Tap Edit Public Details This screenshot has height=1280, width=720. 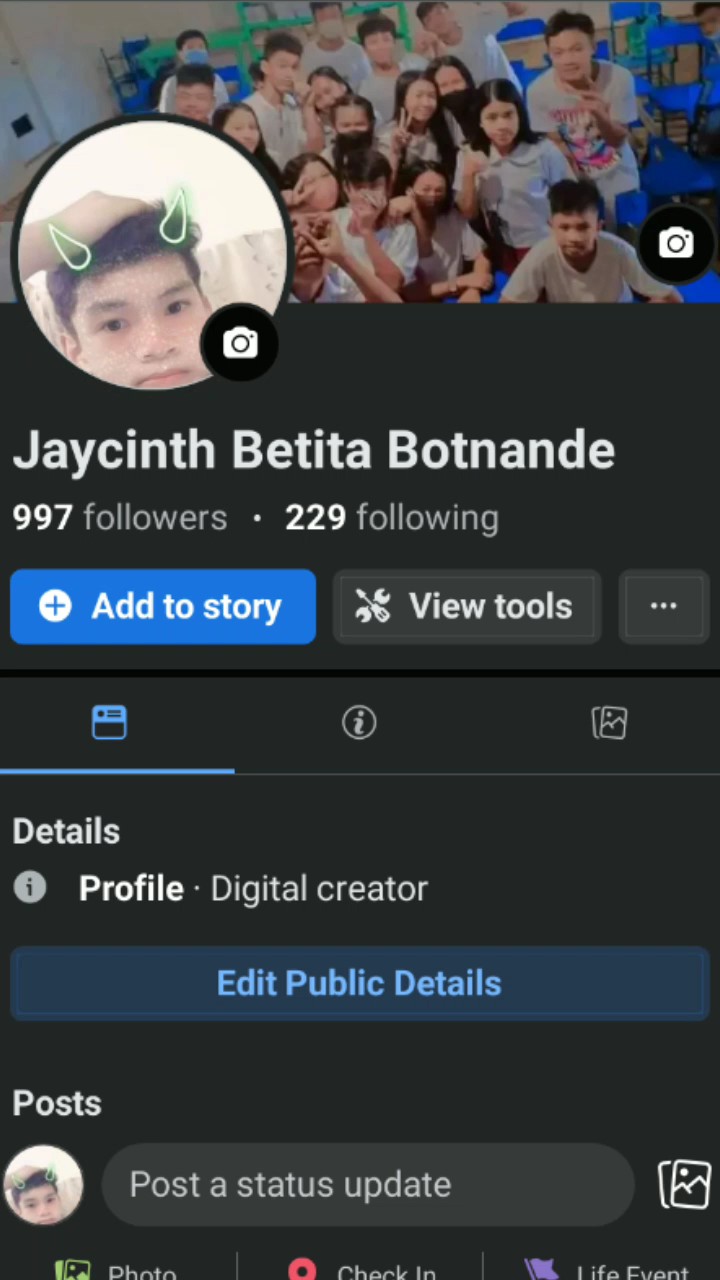tap(360, 984)
